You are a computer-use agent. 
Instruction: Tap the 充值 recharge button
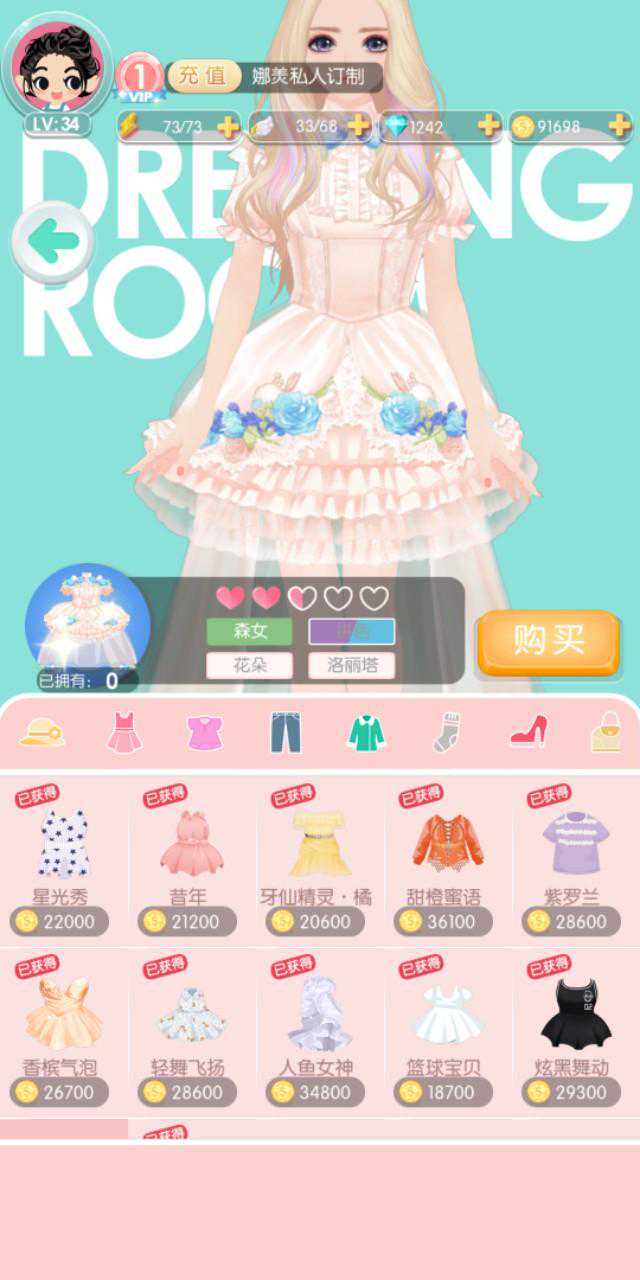coord(203,76)
